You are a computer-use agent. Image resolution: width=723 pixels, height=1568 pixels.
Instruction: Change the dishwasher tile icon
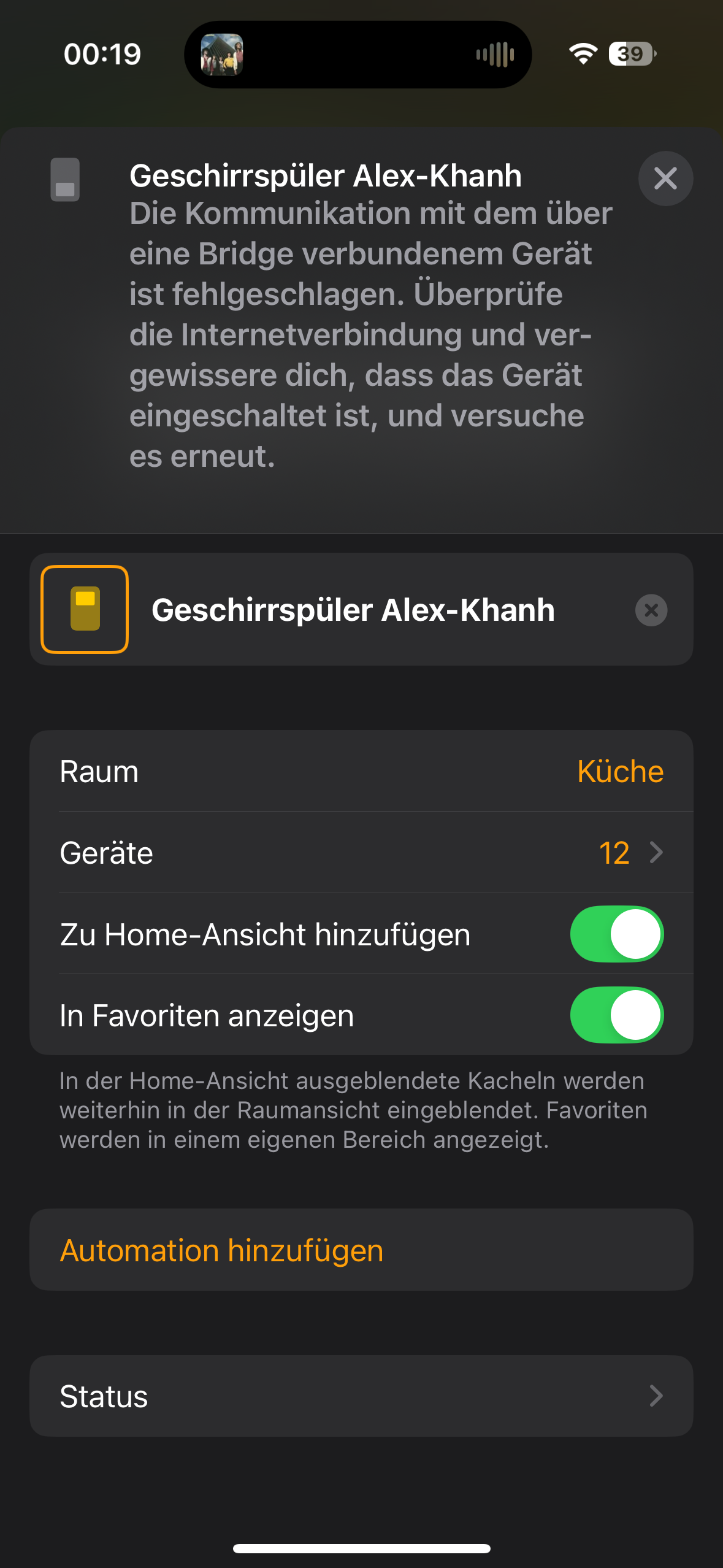tap(85, 609)
